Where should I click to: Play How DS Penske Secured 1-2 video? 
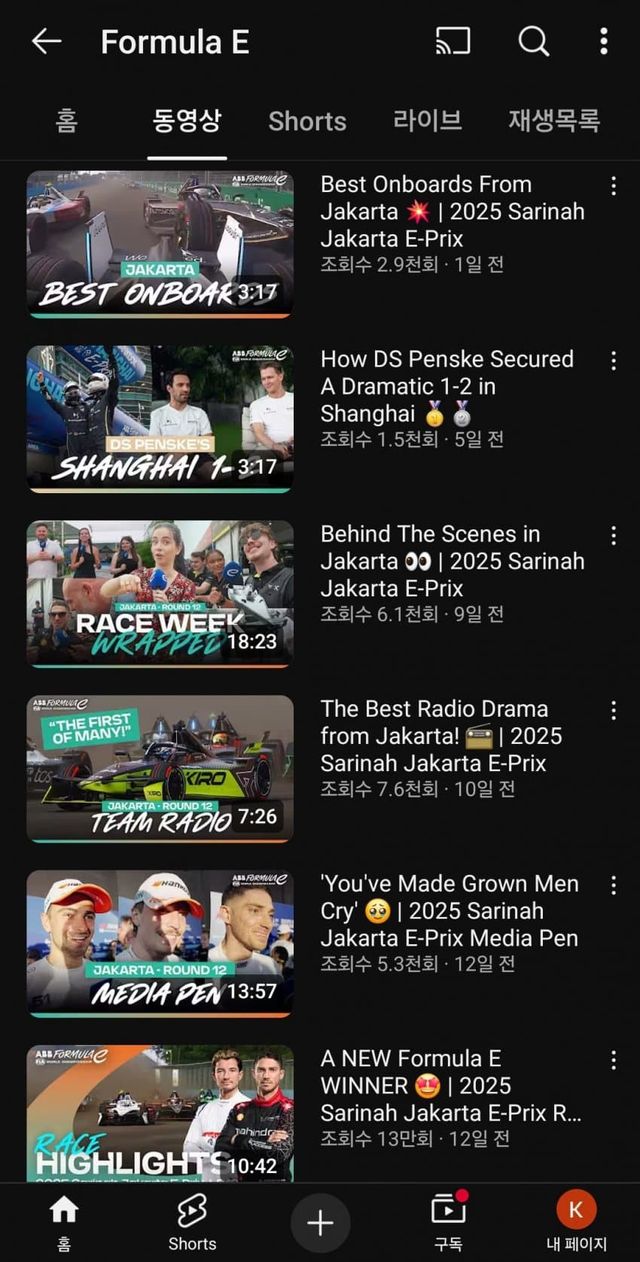coord(160,419)
